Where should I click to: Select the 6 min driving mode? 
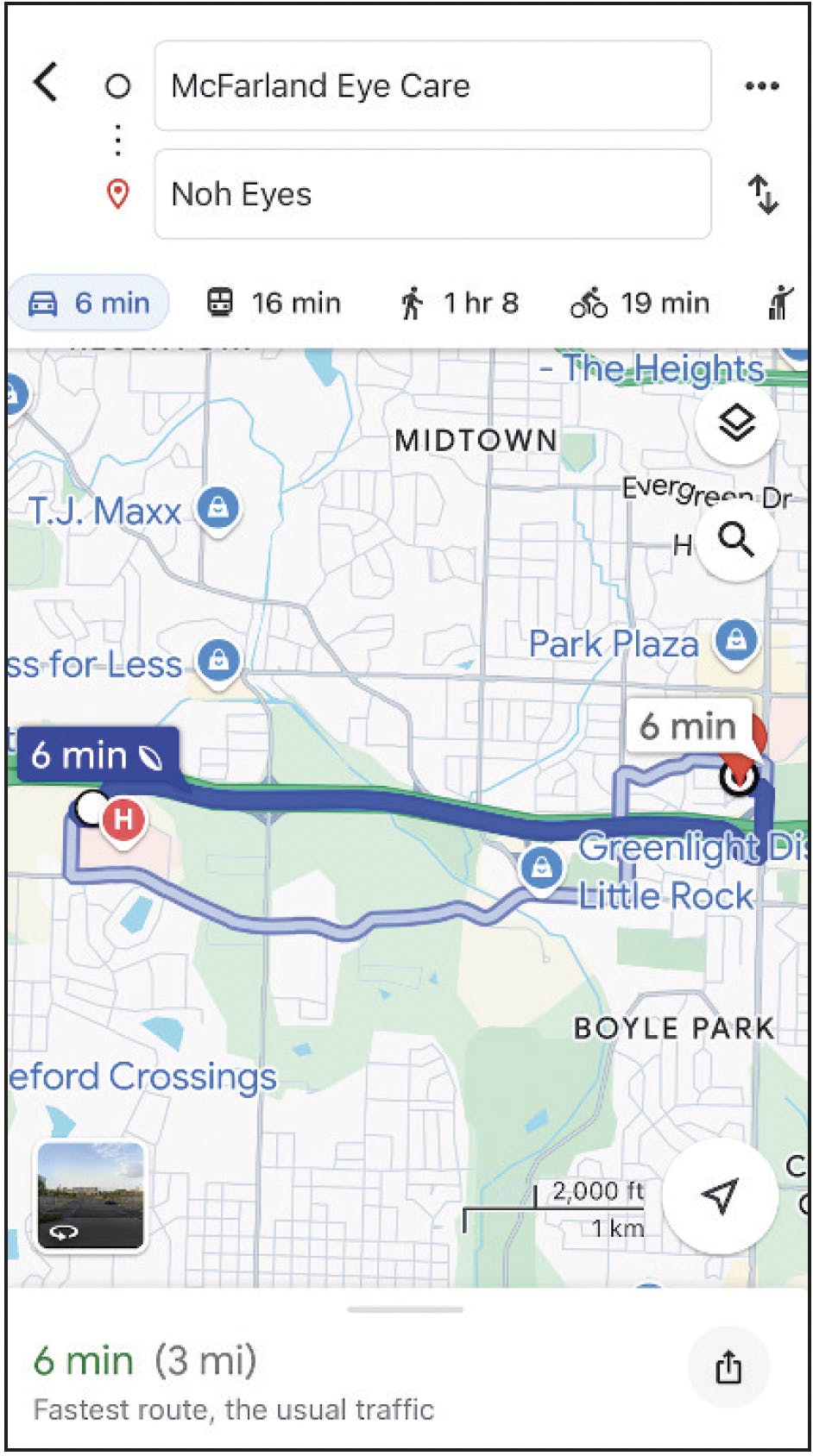[89, 303]
